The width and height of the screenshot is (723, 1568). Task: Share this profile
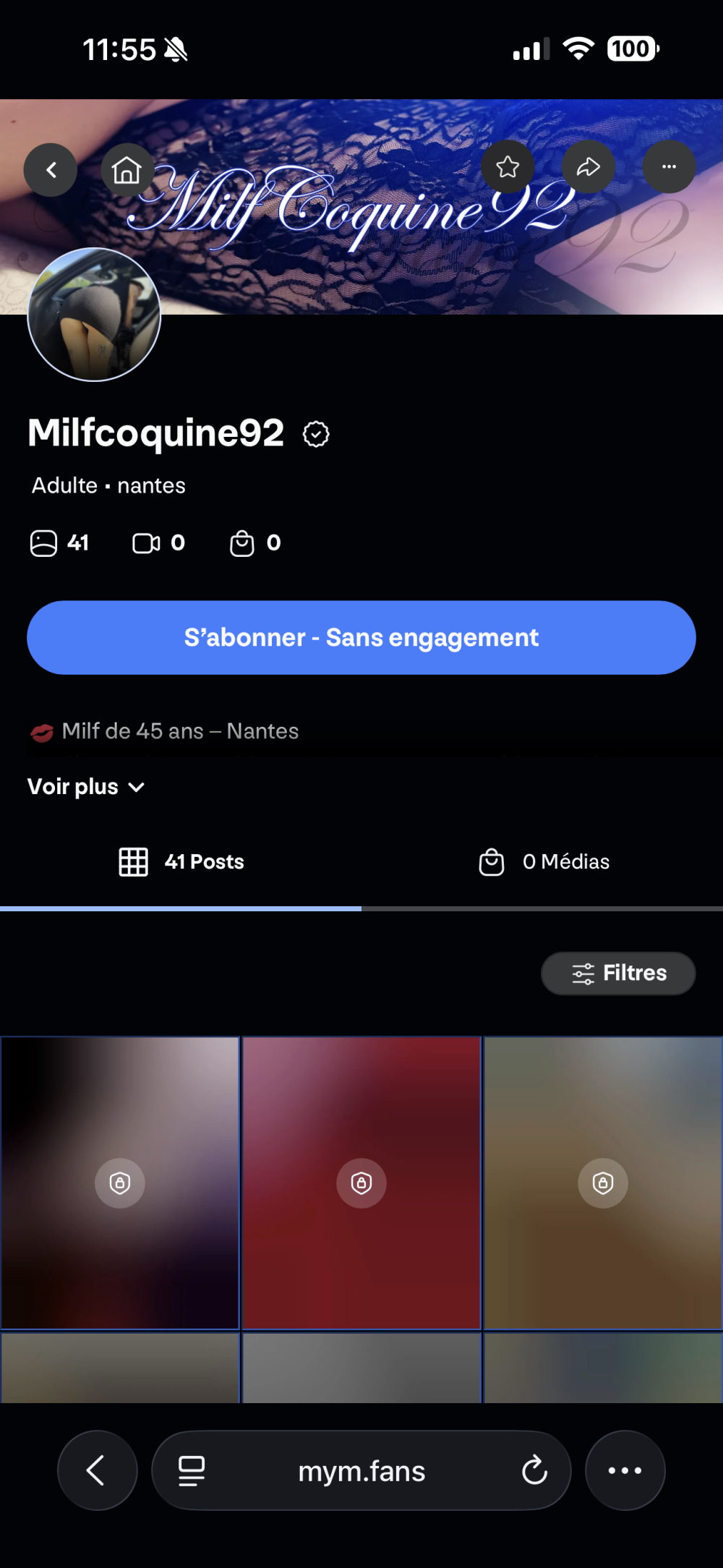tap(588, 167)
